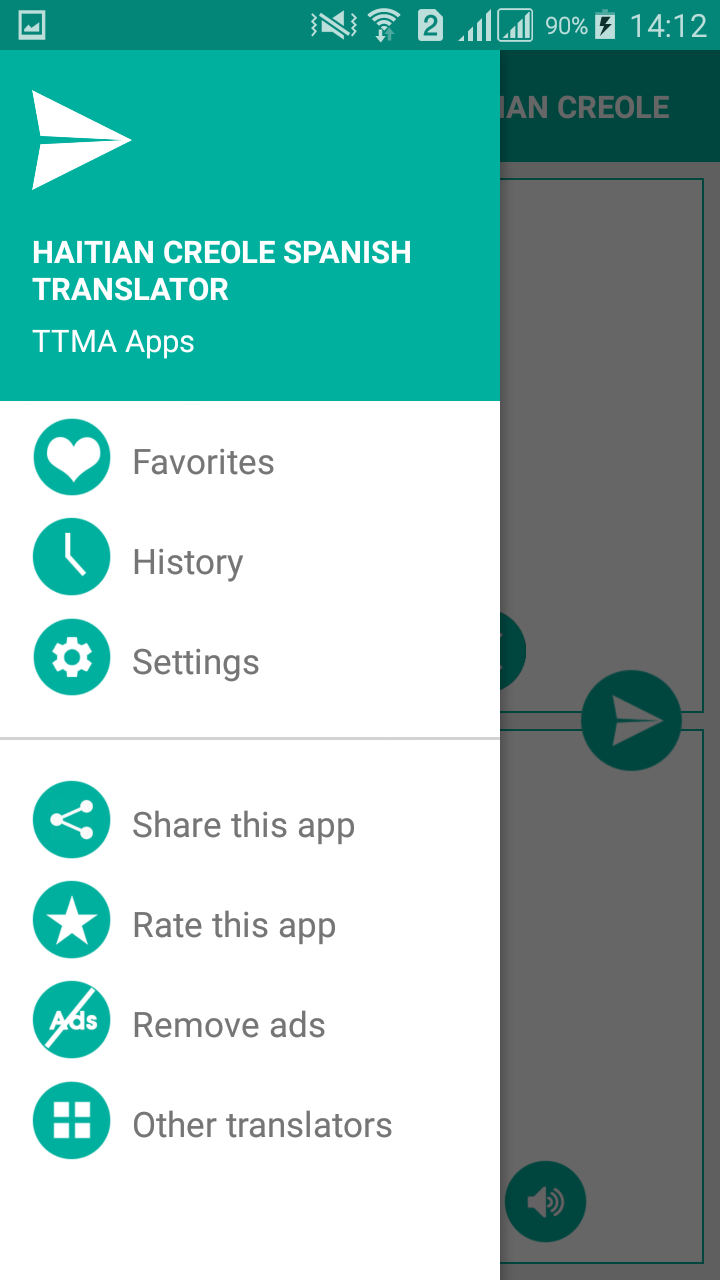Choose Rate this app
Image resolution: width=720 pixels, height=1280 pixels.
[234, 925]
